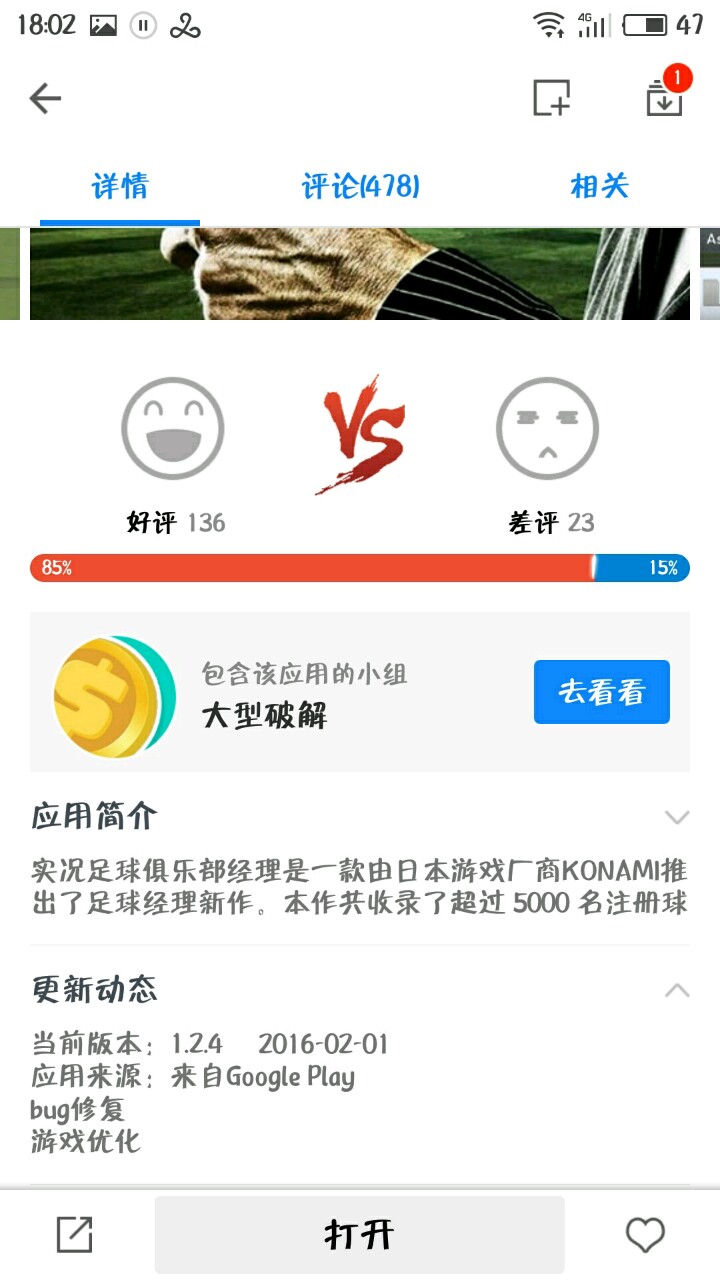
Task: Vote 好评 with the smiling face
Action: tap(173, 429)
